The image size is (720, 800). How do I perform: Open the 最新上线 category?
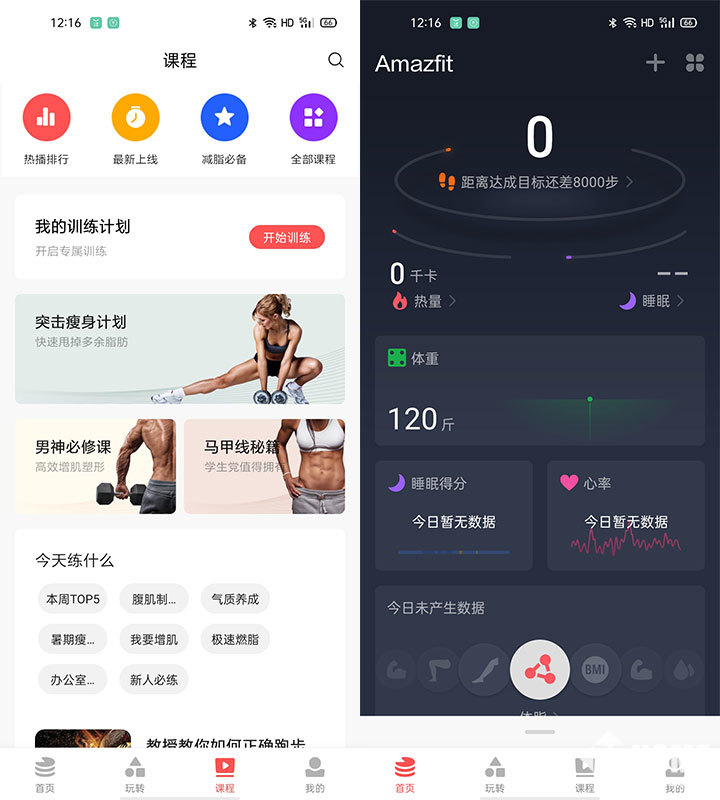(x=135, y=118)
